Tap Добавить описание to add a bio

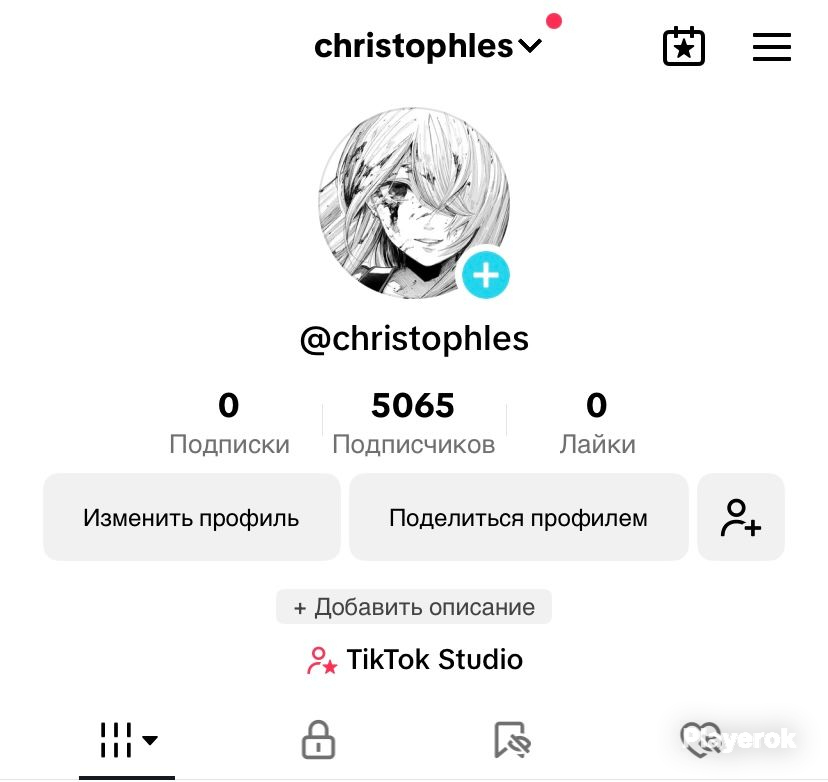coord(414,607)
